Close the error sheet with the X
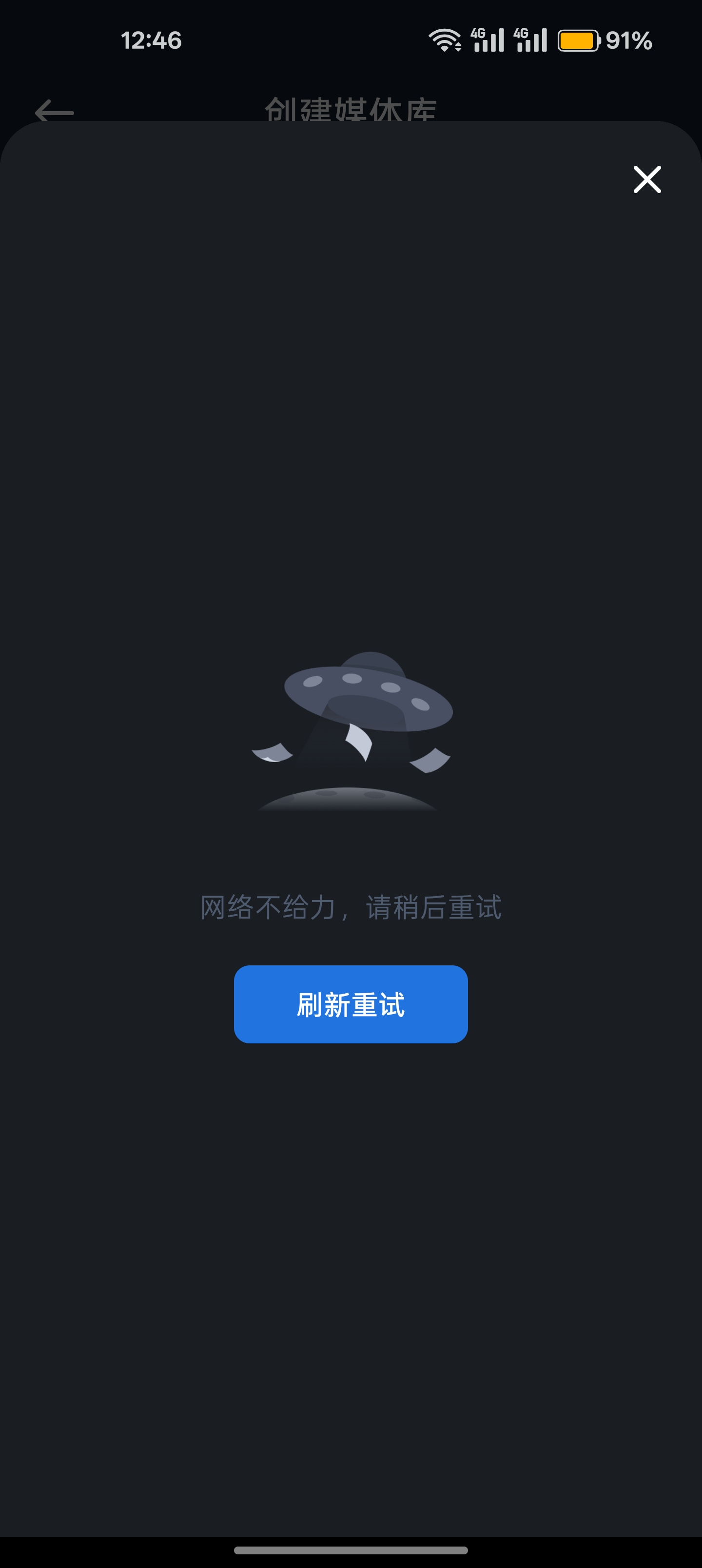702x1568 pixels. [646, 179]
